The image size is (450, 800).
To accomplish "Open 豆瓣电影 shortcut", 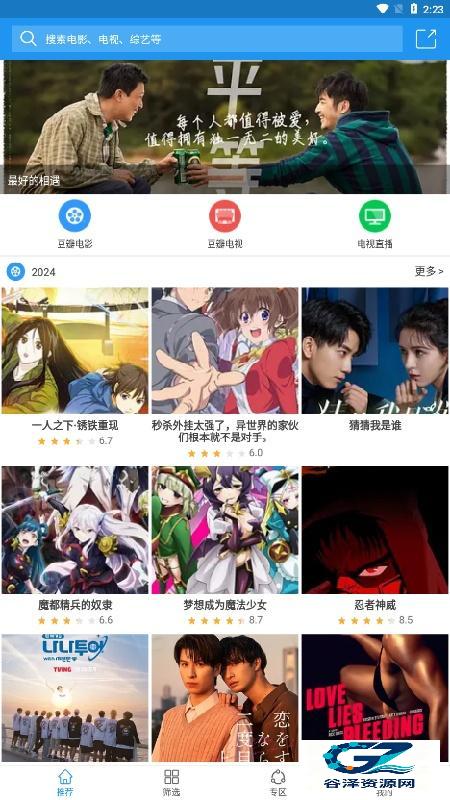I will pos(74,223).
